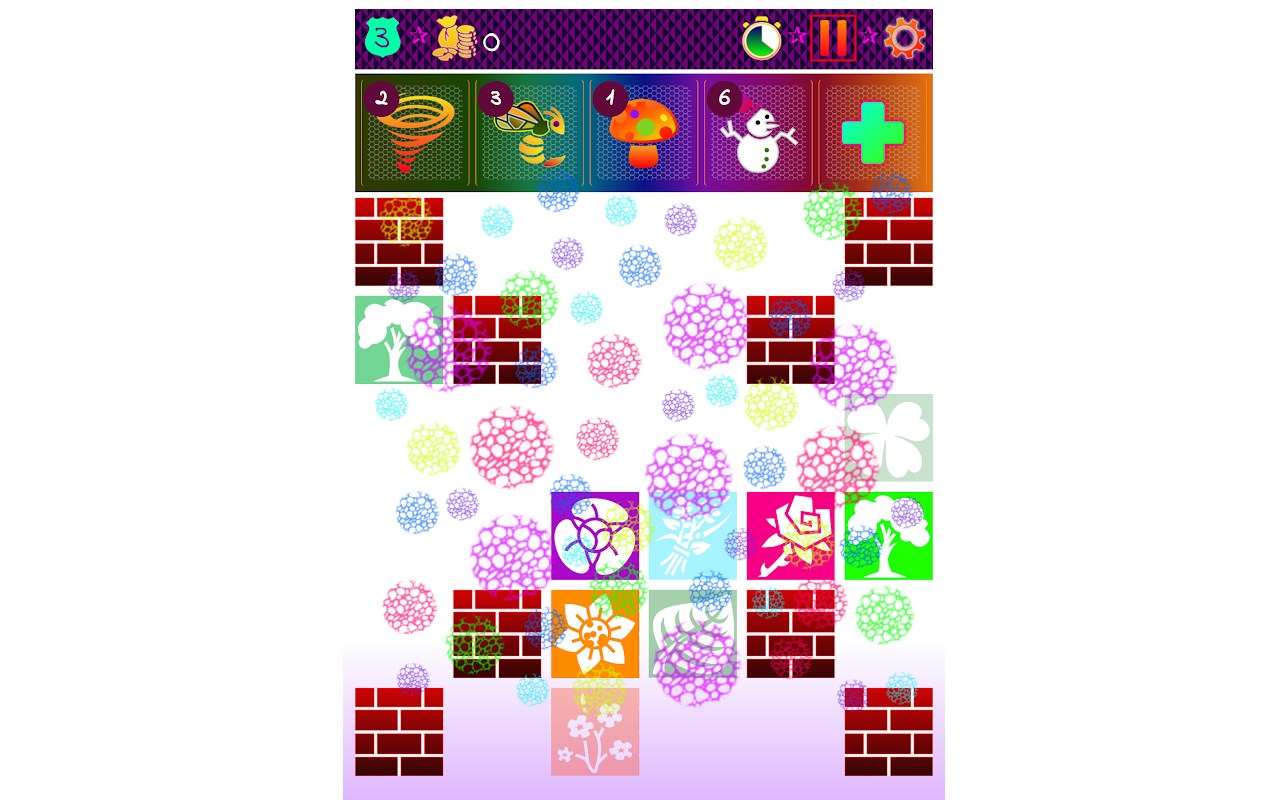This screenshot has height=800, width=1280.
Task: Activate the snowman power-up
Action: click(x=760, y=133)
